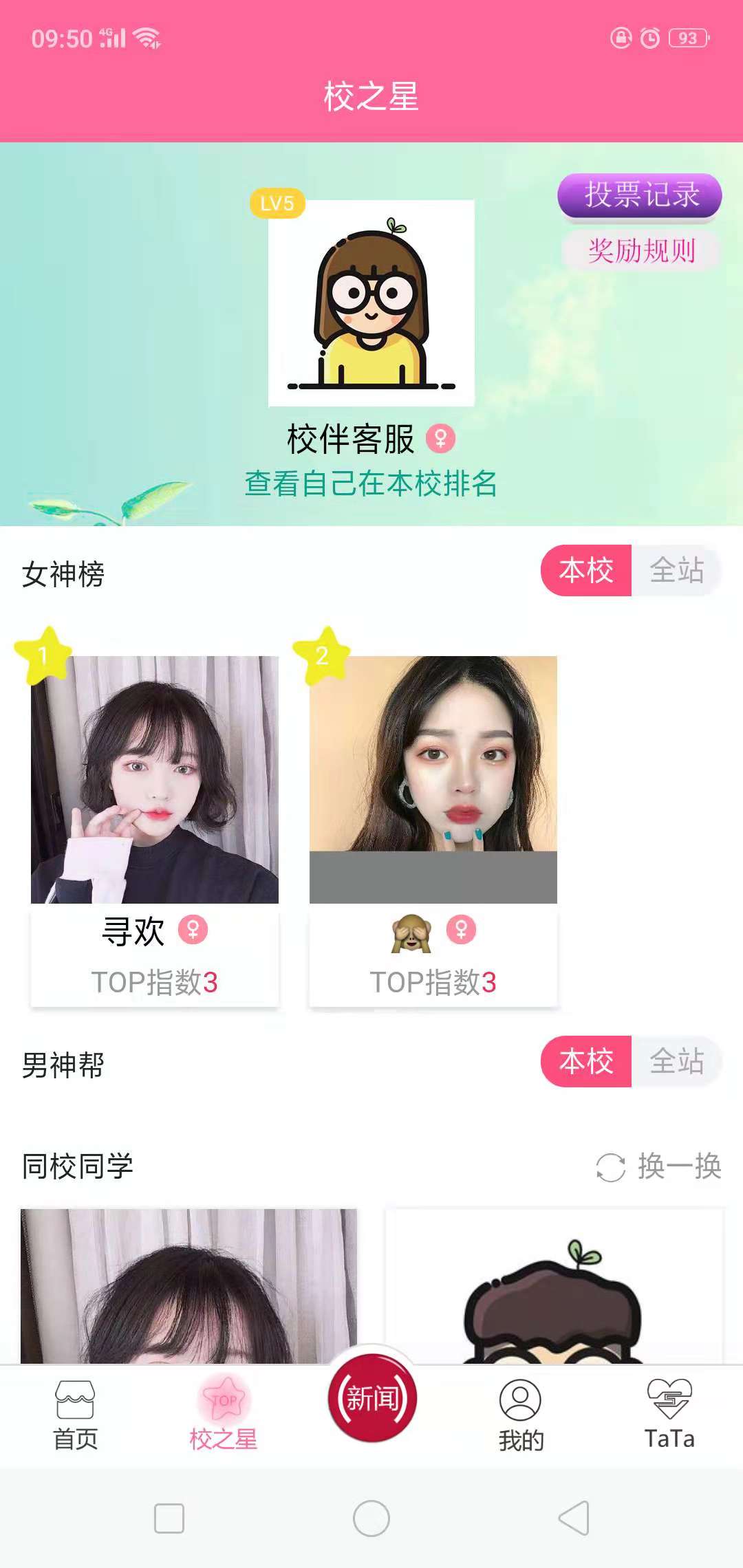Viewport: 743px width, 1568px height.
Task: Switch 女神榜 to 全站
Action: click(676, 571)
